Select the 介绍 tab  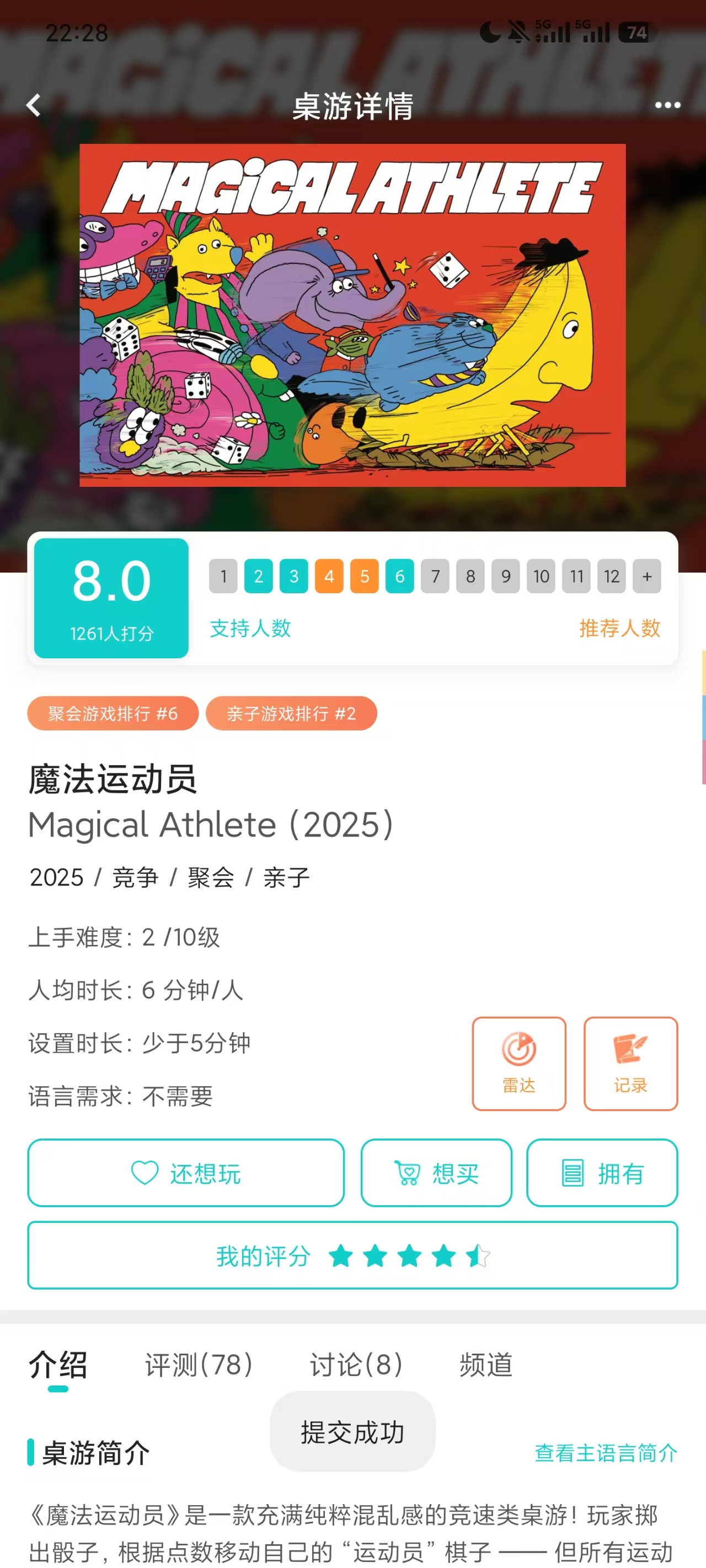tap(58, 1364)
